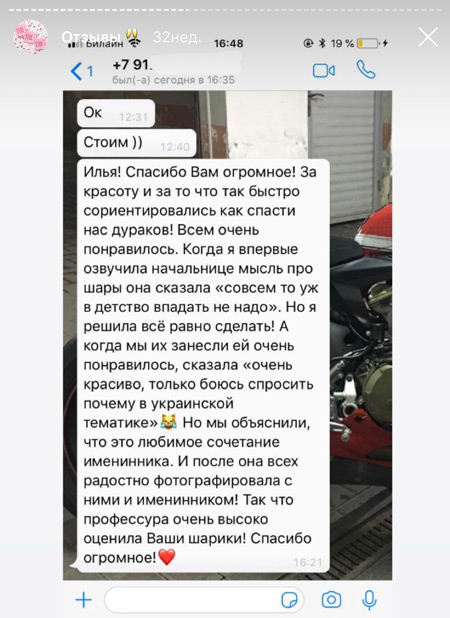
Task: Open the profile avatar of the story
Action: click(31, 37)
